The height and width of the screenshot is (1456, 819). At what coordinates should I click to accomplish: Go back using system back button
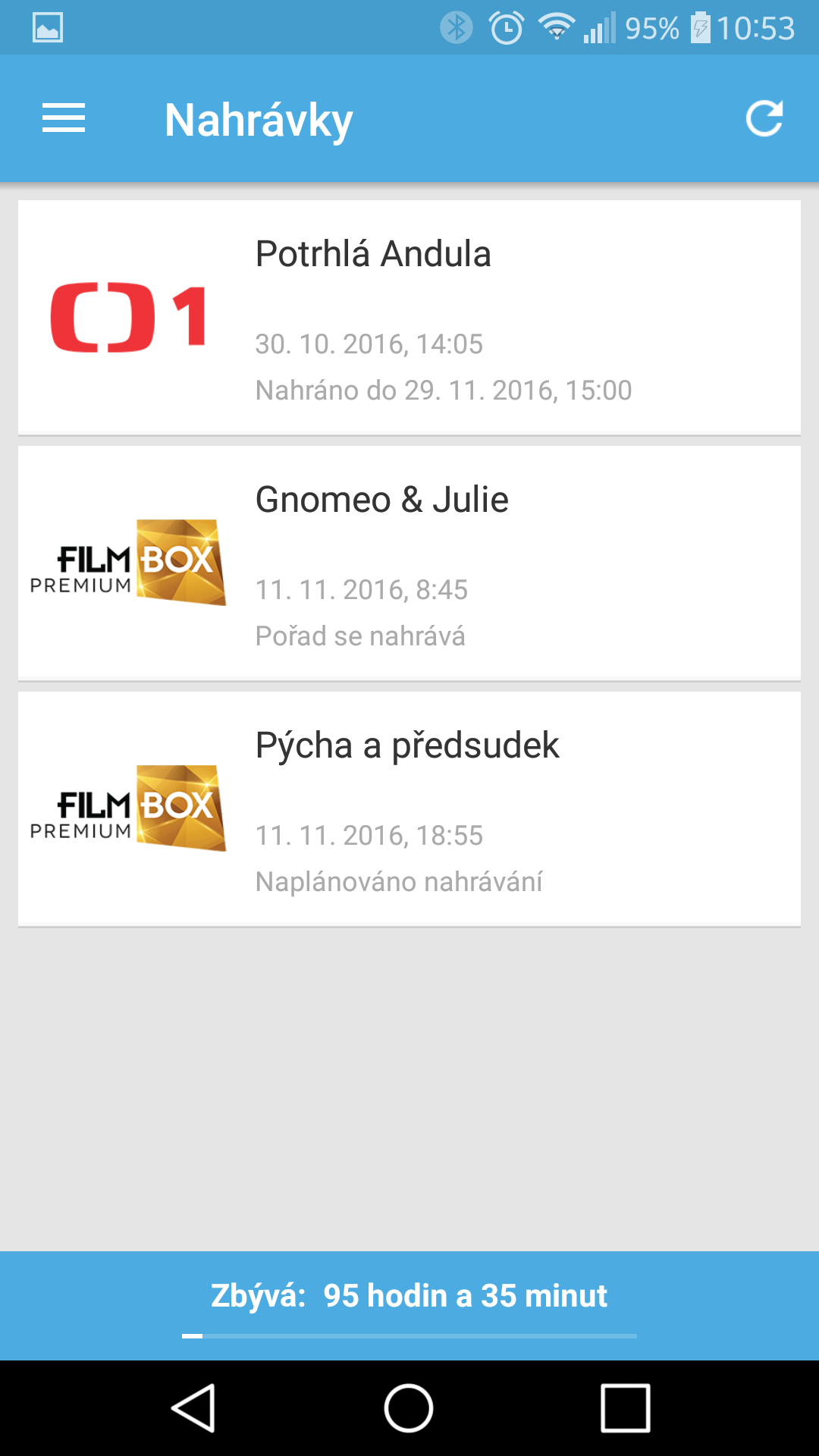pyautogui.click(x=193, y=1408)
